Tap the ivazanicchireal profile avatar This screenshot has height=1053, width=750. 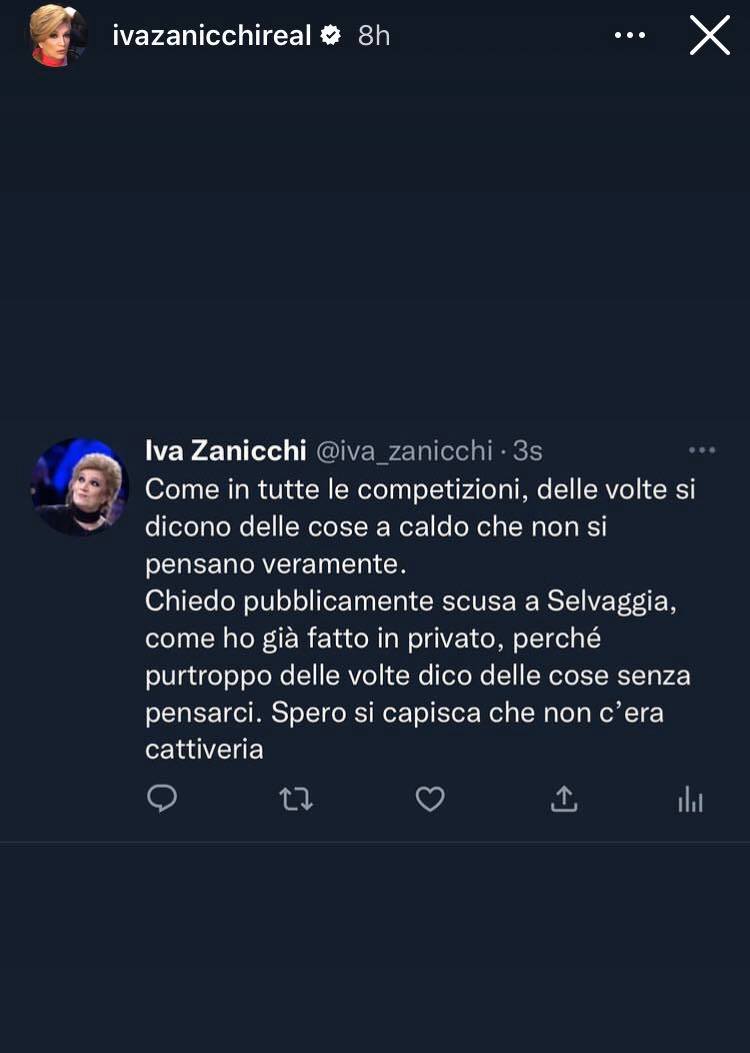56,36
